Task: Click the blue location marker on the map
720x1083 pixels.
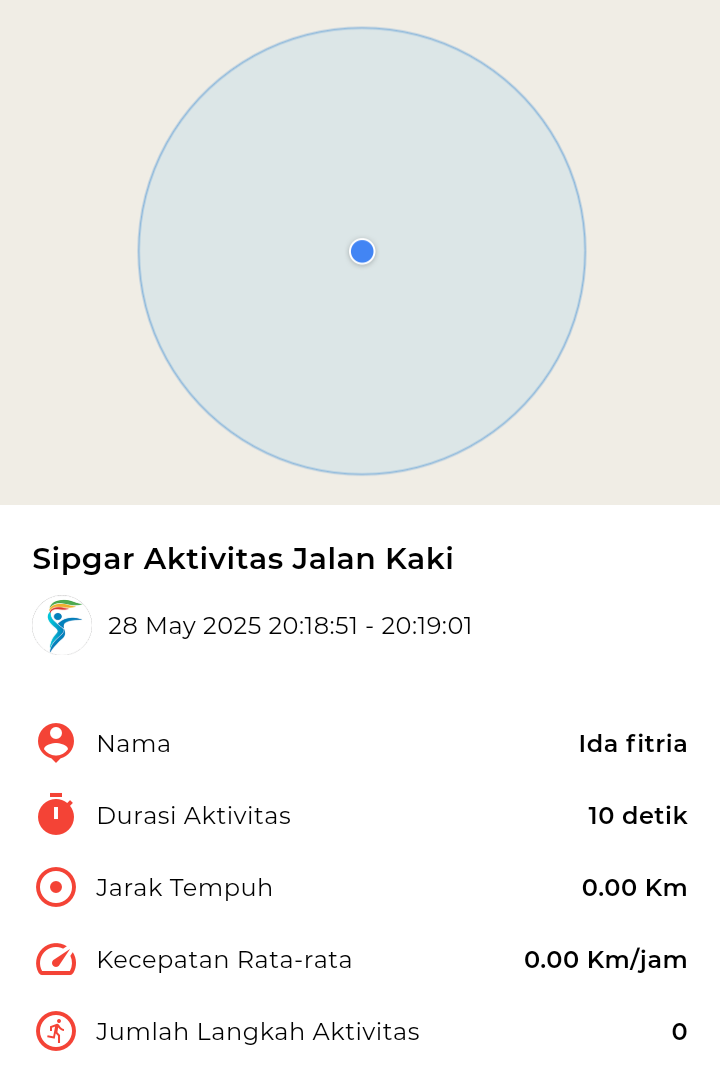Action: coord(361,251)
